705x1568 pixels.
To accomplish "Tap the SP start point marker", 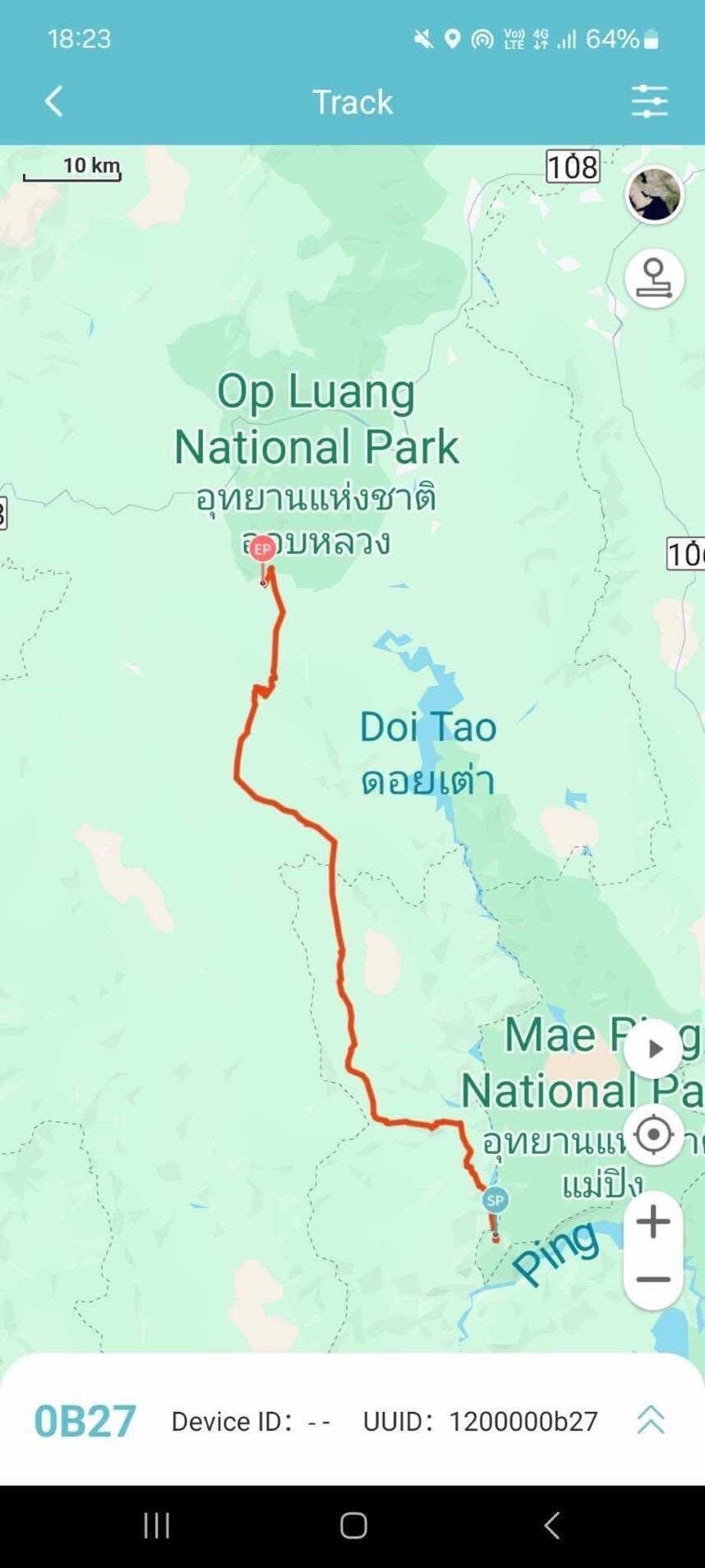I will (495, 1201).
